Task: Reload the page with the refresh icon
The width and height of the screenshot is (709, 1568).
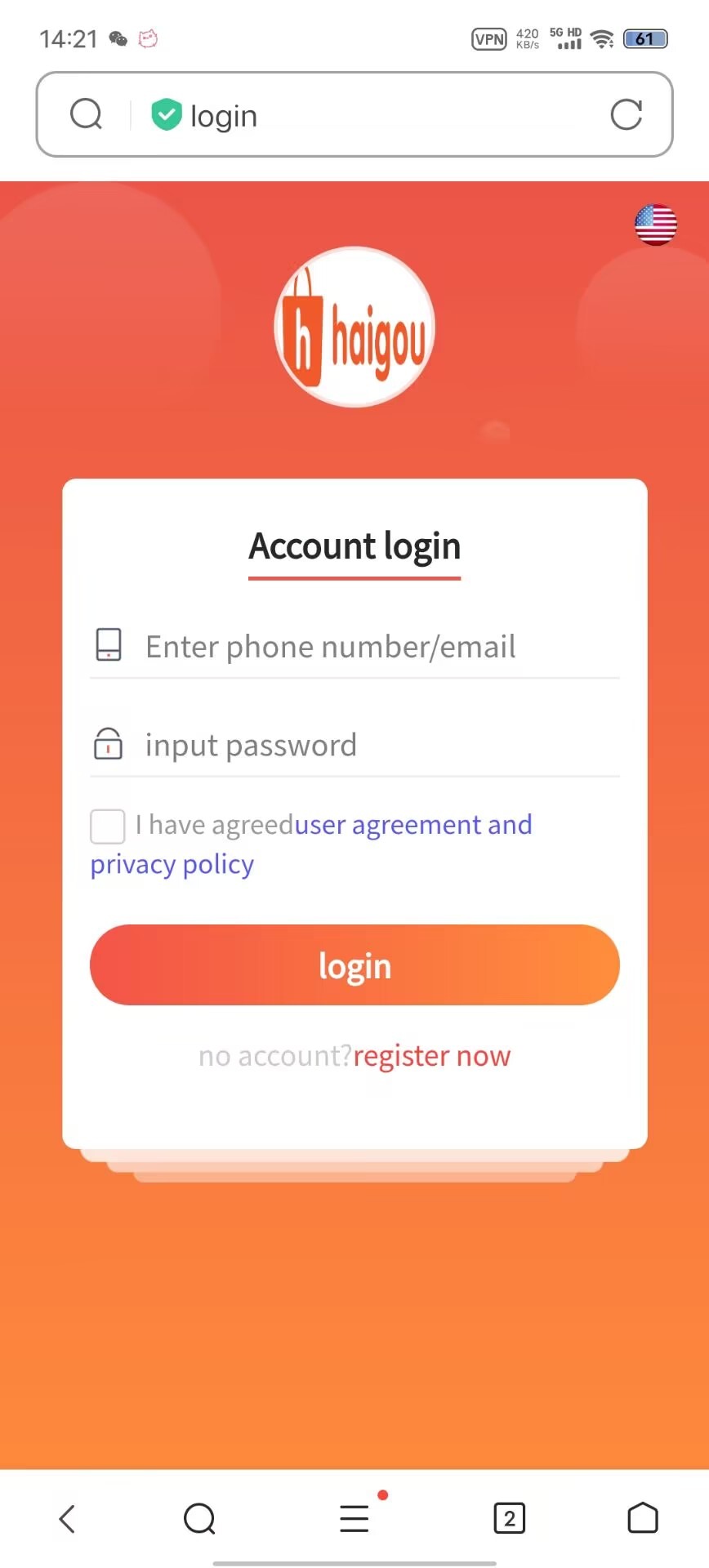Action: click(626, 115)
